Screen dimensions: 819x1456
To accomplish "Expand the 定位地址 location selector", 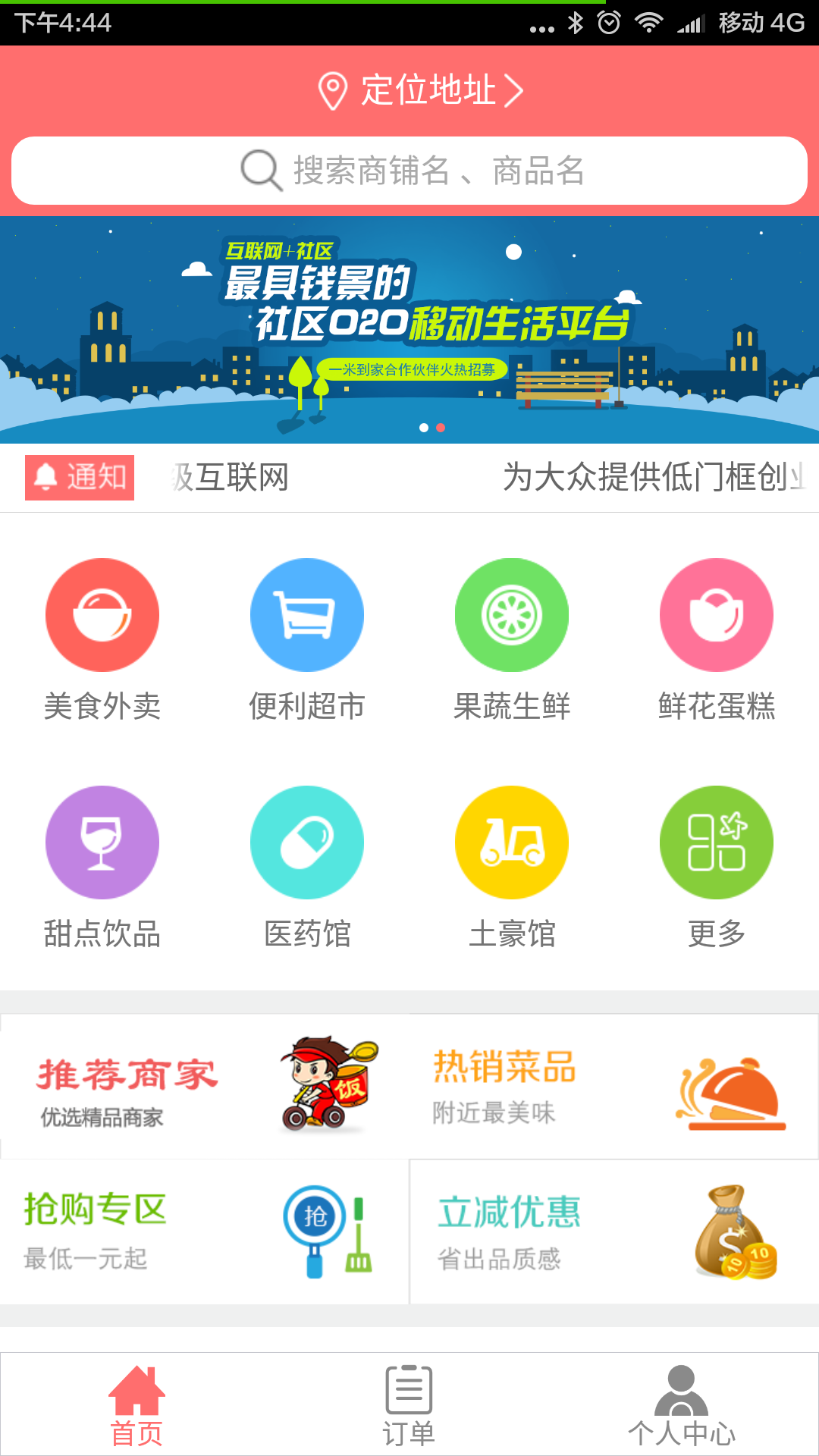I will (x=427, y=91).
